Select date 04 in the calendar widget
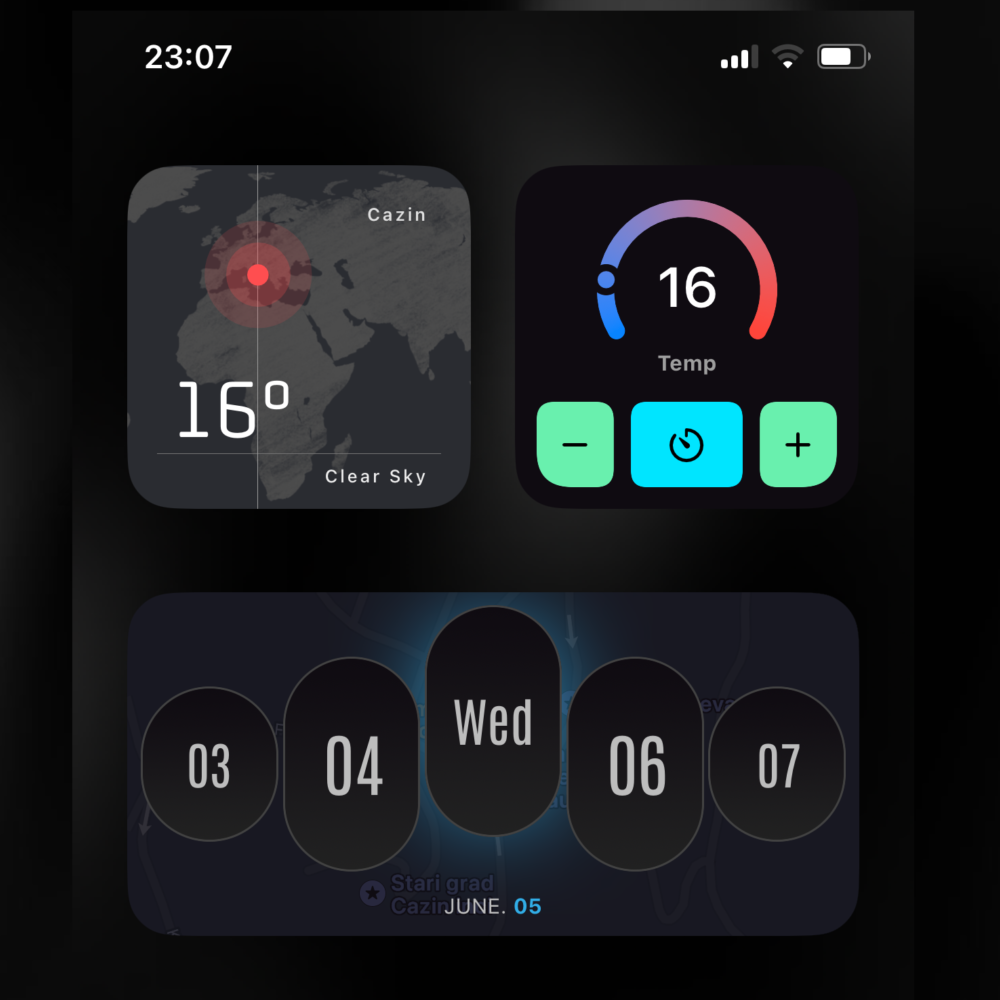This screenshot has height=1000, width=1000. click(x=352, y=765)
